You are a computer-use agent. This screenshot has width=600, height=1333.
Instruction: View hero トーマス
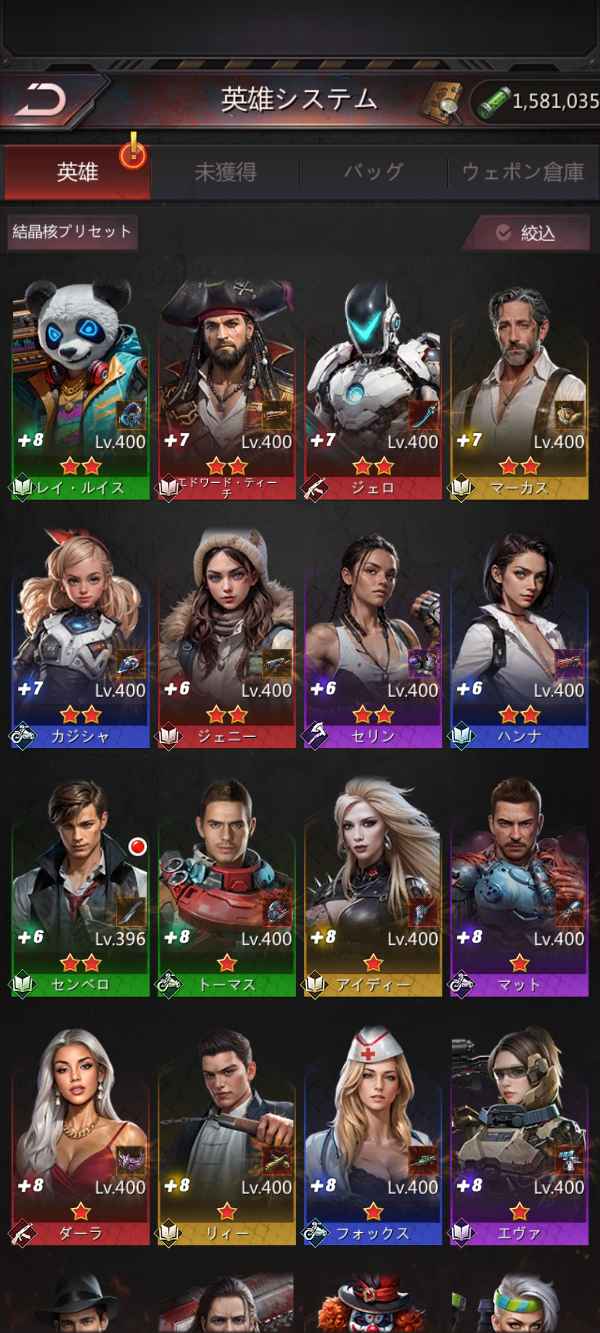pos(227,887)
